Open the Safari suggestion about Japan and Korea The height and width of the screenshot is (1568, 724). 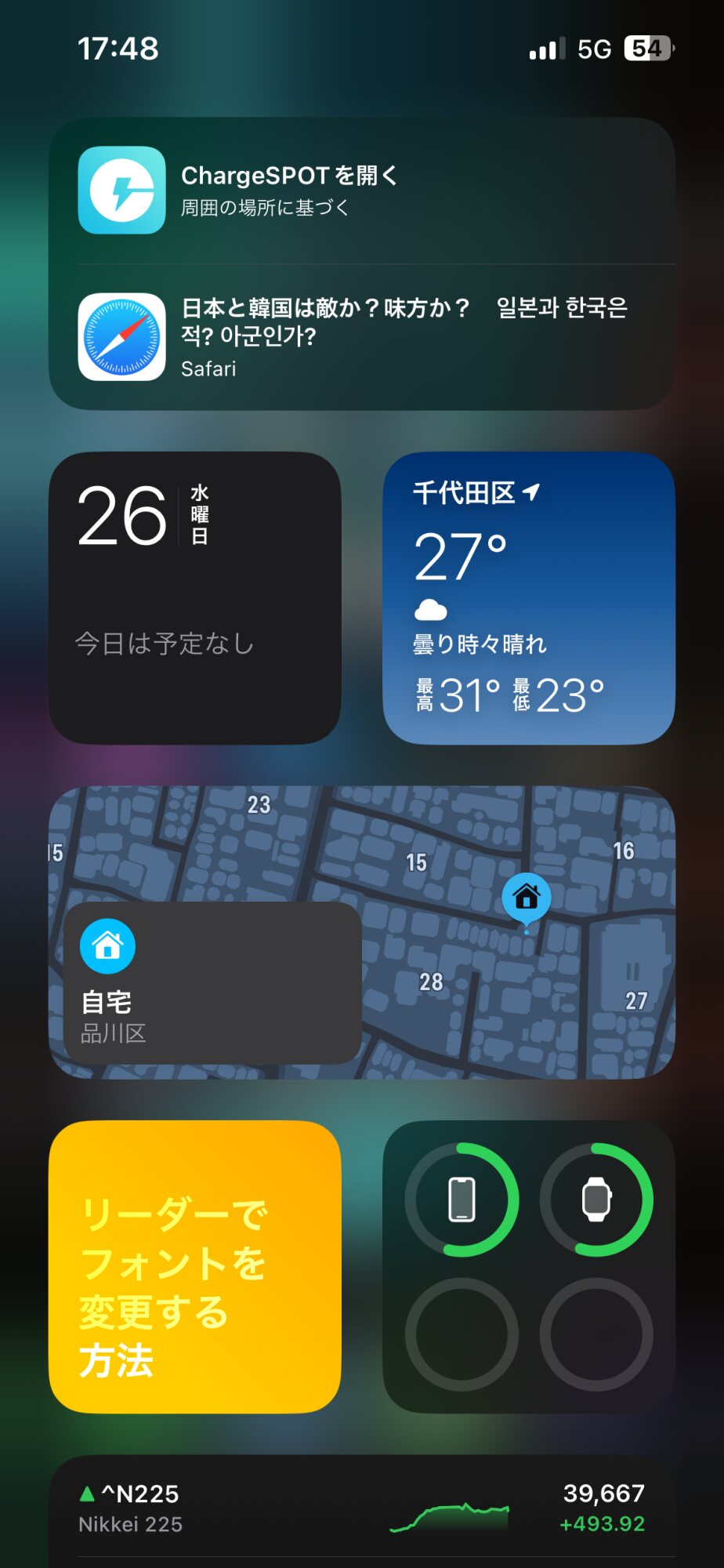click(360, 337)
